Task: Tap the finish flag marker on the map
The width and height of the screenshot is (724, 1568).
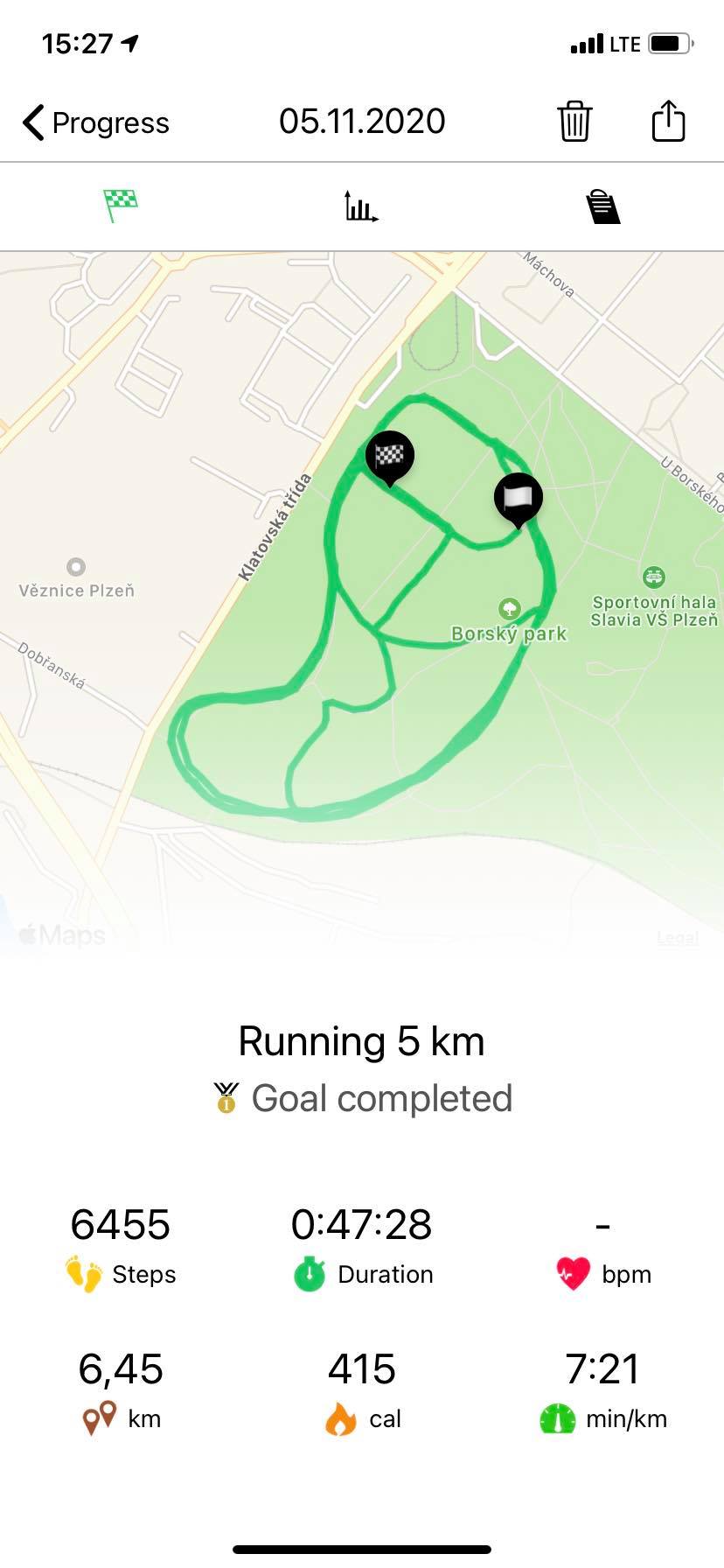Action: pos(390,458)
